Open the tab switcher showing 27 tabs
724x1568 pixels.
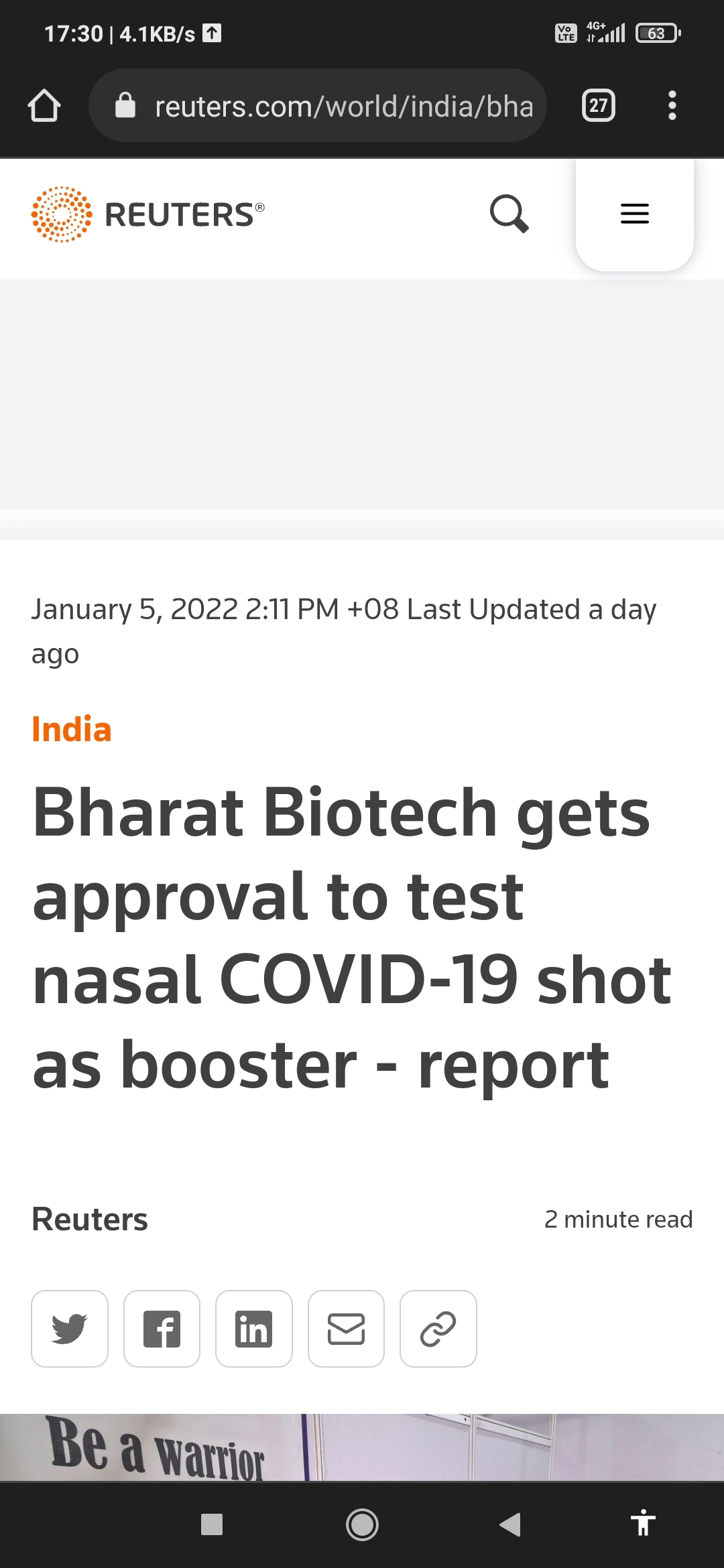click(598, 106)
